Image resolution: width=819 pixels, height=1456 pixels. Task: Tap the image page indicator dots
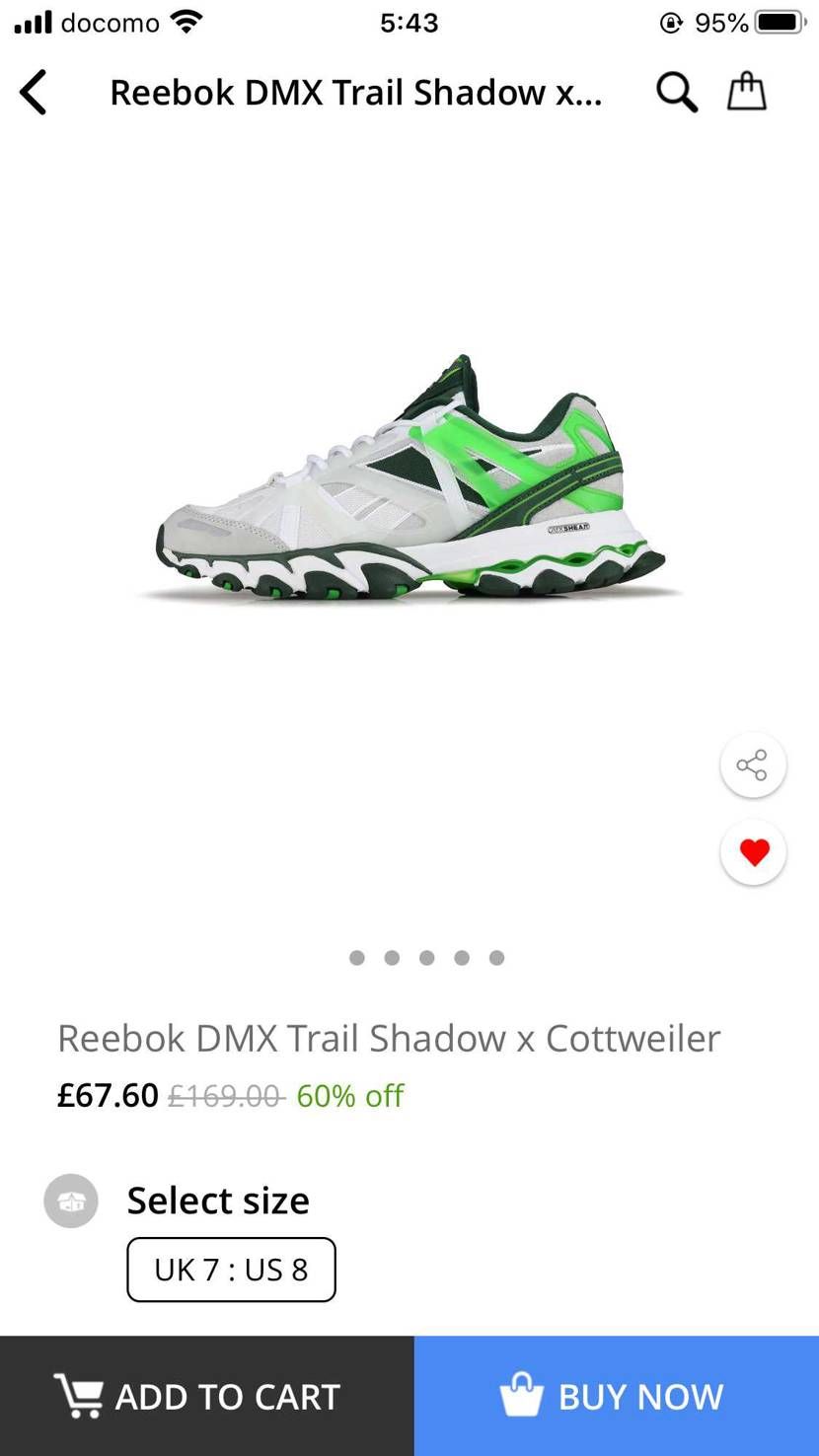pyautogui.click(x=427, y=958)
